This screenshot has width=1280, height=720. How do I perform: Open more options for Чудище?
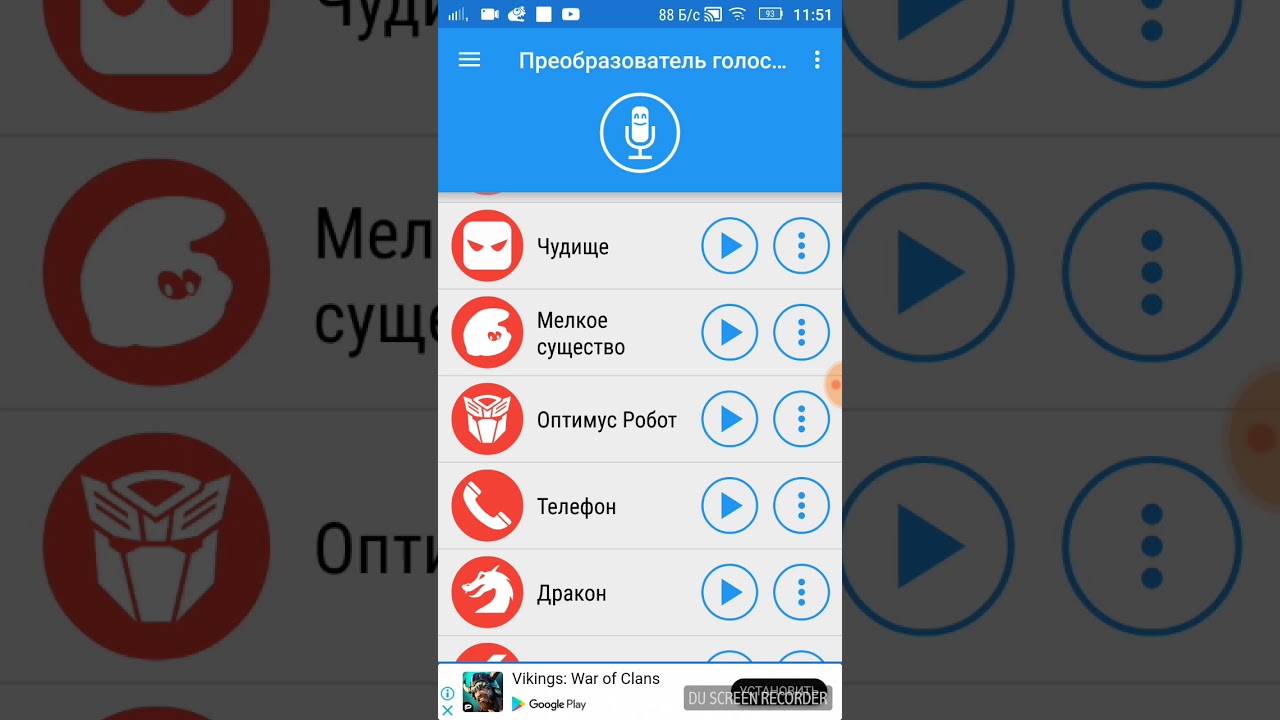pyautogui.click(x=801, y=246)
